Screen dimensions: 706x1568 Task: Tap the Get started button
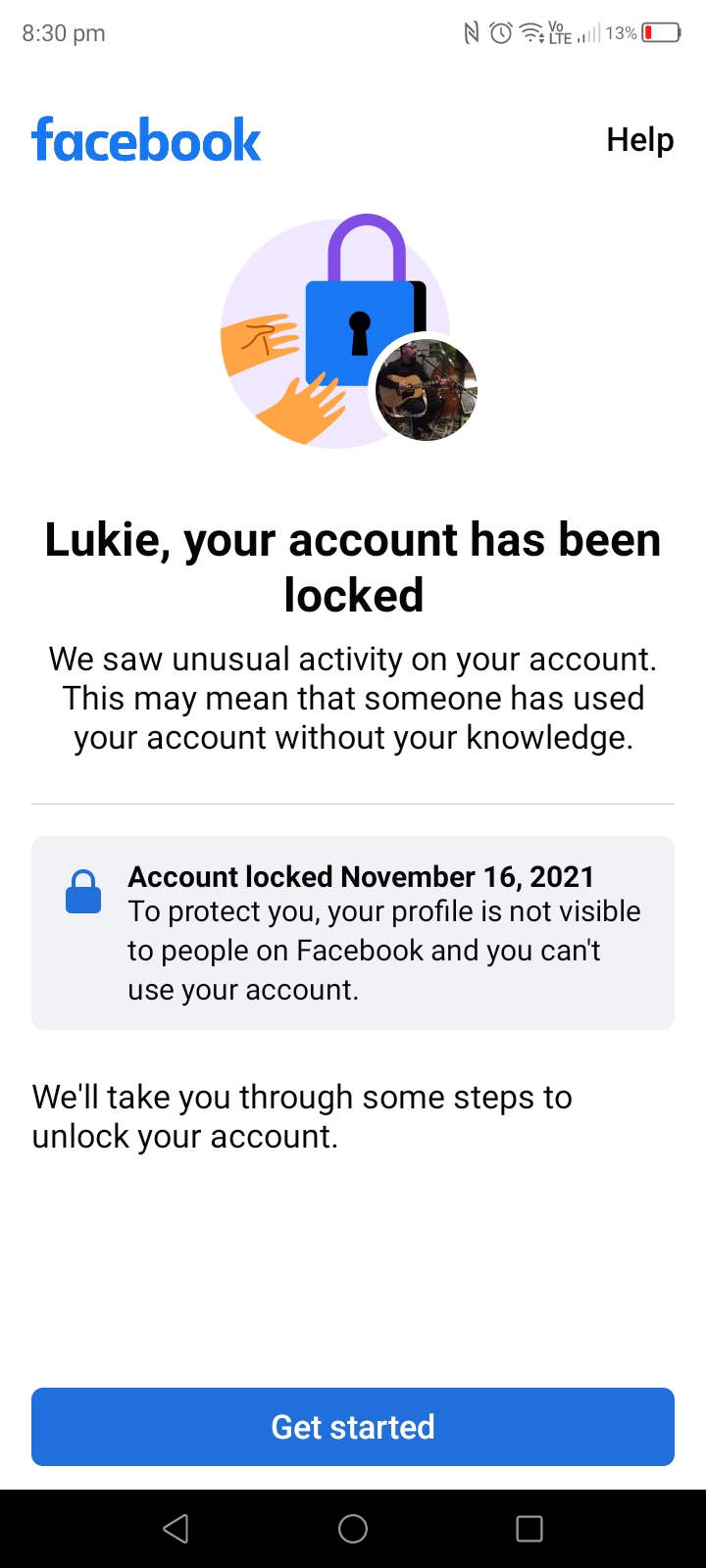click(x=353, y=1427)
